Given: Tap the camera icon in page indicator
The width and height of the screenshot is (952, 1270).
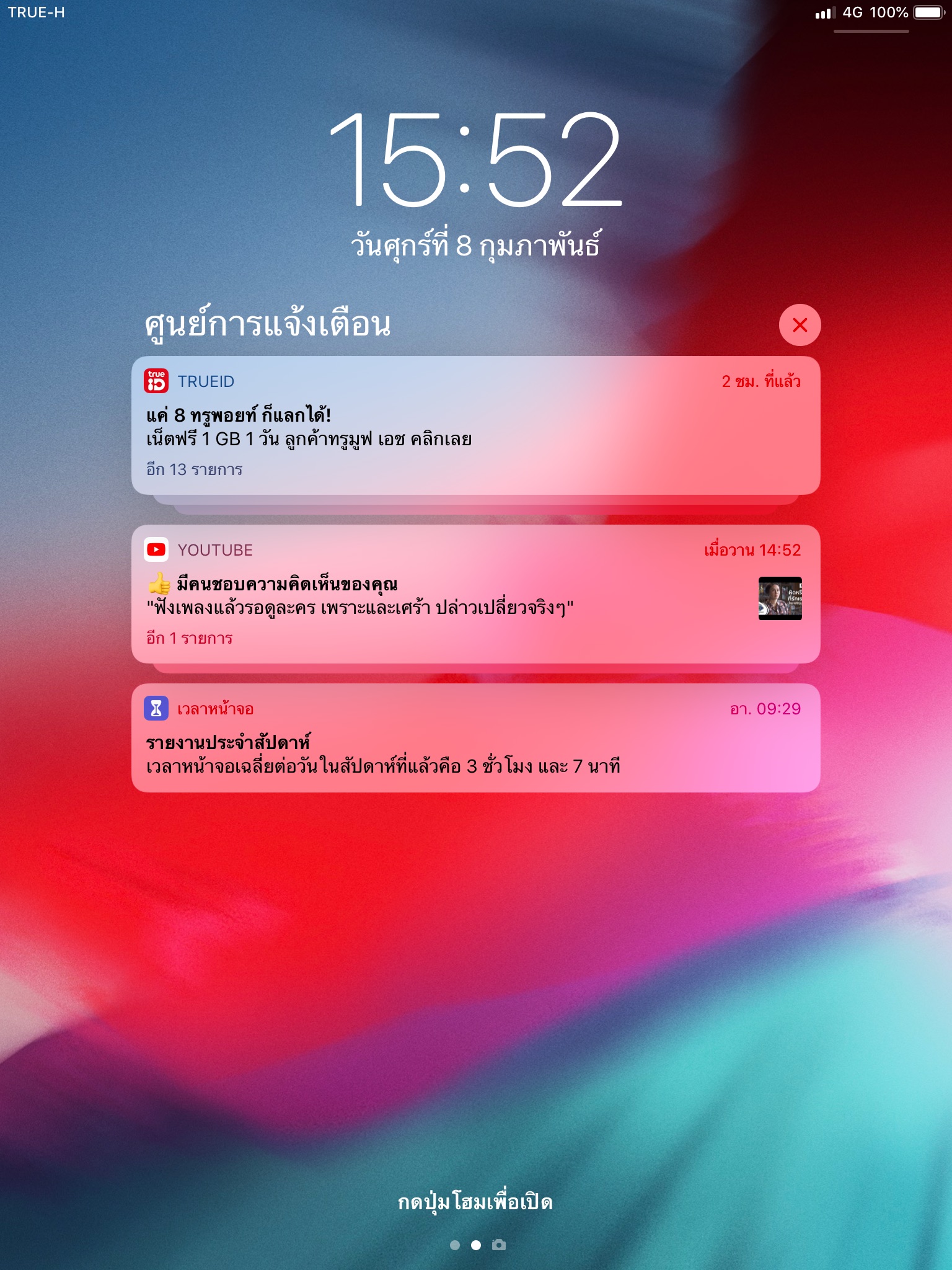Looking at the screenshot, I should (x=499, y=1245).
